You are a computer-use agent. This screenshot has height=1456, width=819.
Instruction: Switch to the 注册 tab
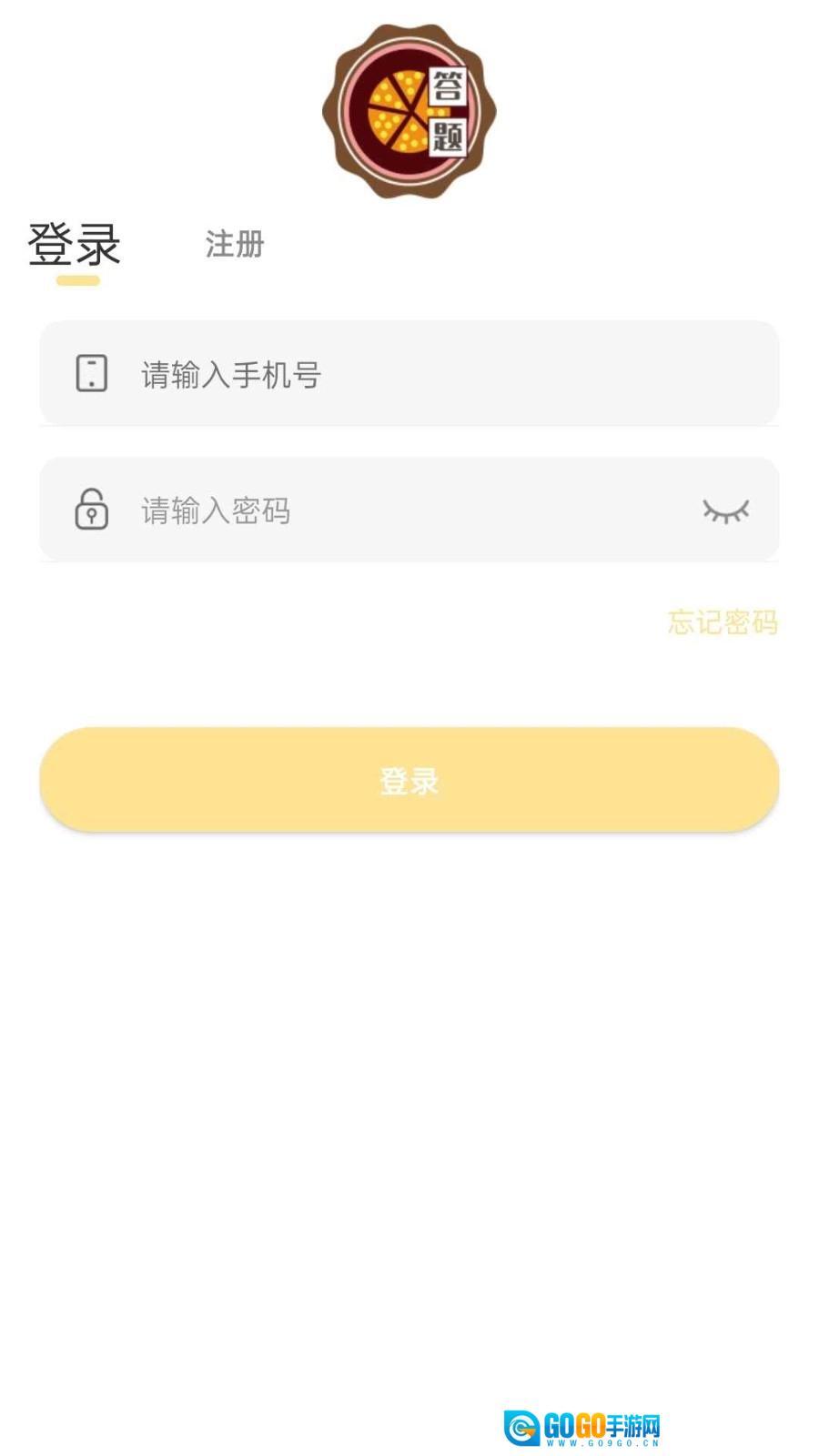[234, 244]
